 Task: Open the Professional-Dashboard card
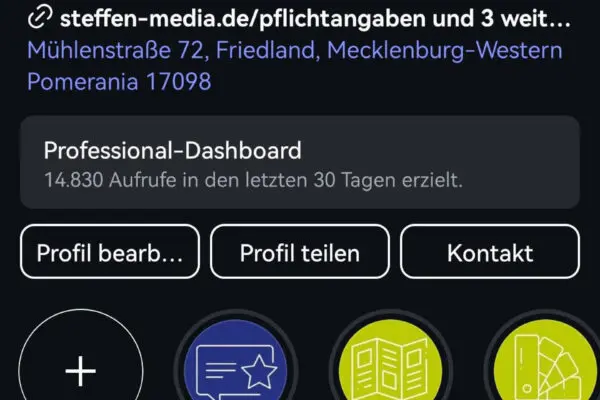coord(300,163)
